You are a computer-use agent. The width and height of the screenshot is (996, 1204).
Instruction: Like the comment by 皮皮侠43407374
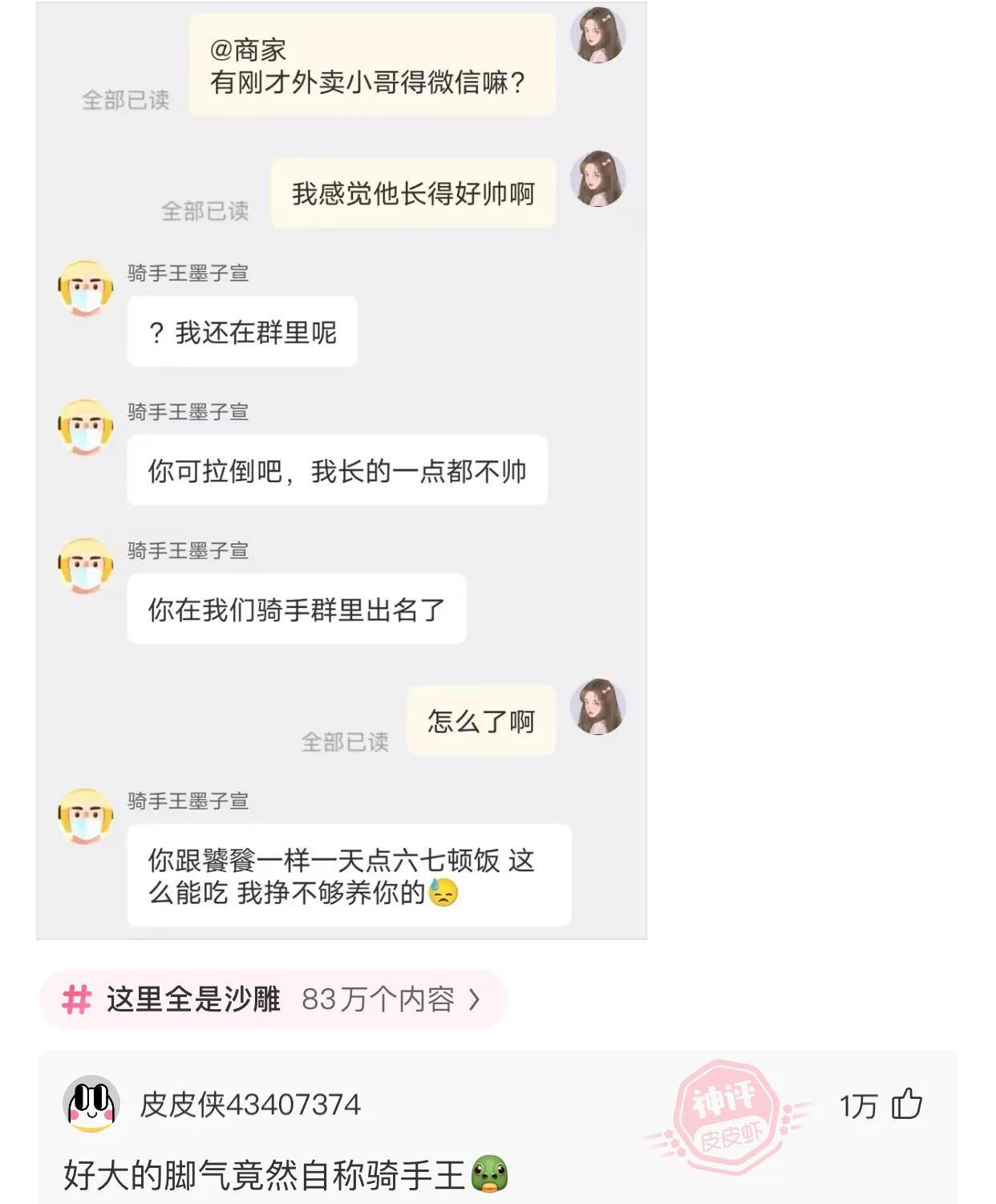(907, 1105)
